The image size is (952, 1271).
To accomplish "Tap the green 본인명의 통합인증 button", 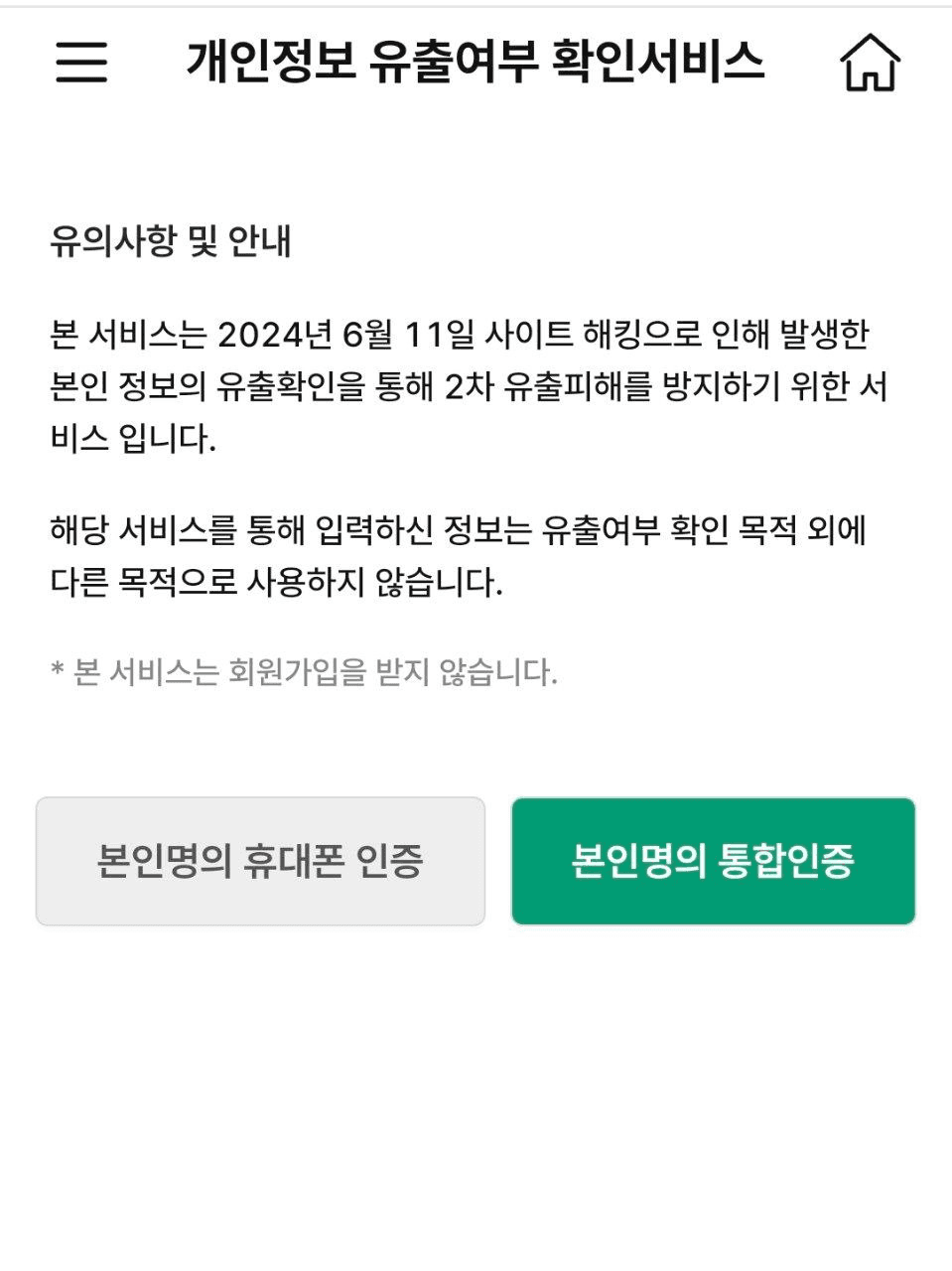I will pyautogui.click(x=713, y=861).
